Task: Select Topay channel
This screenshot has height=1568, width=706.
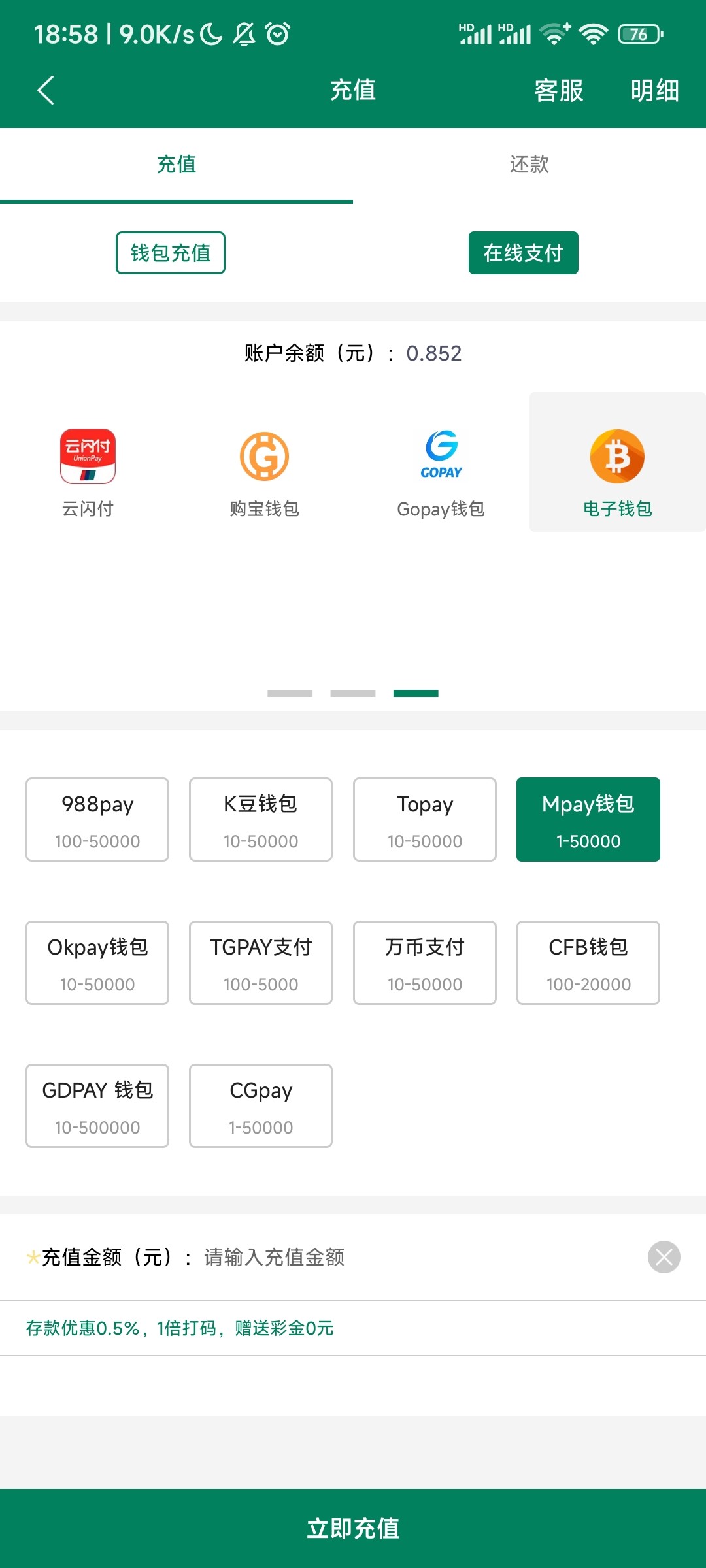Action: click(425, 819)
